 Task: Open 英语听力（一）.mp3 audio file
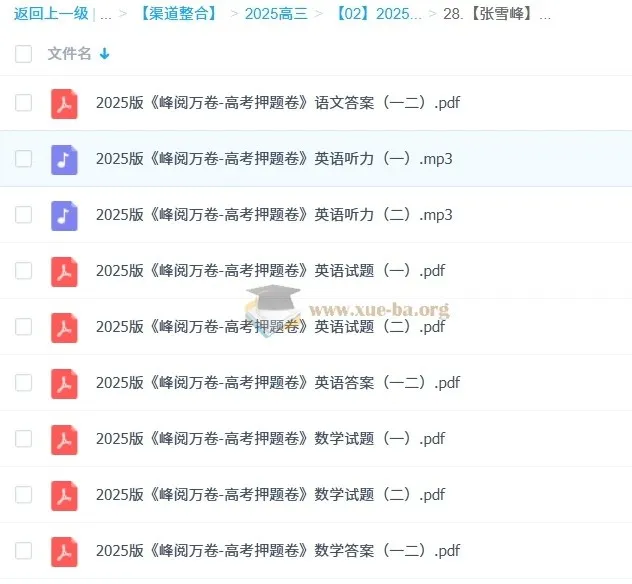coord(274,158)
